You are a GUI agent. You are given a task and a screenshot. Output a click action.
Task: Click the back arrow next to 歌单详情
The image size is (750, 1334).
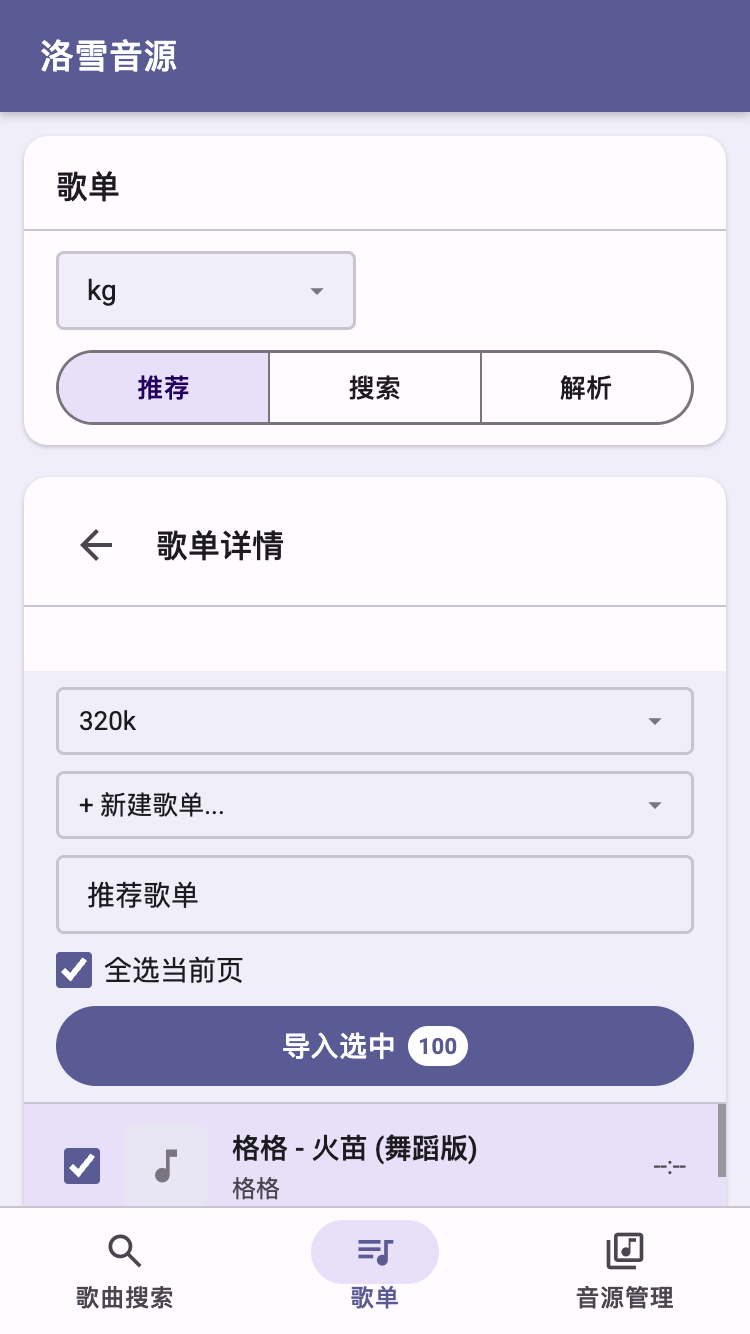tap(95, 544)
